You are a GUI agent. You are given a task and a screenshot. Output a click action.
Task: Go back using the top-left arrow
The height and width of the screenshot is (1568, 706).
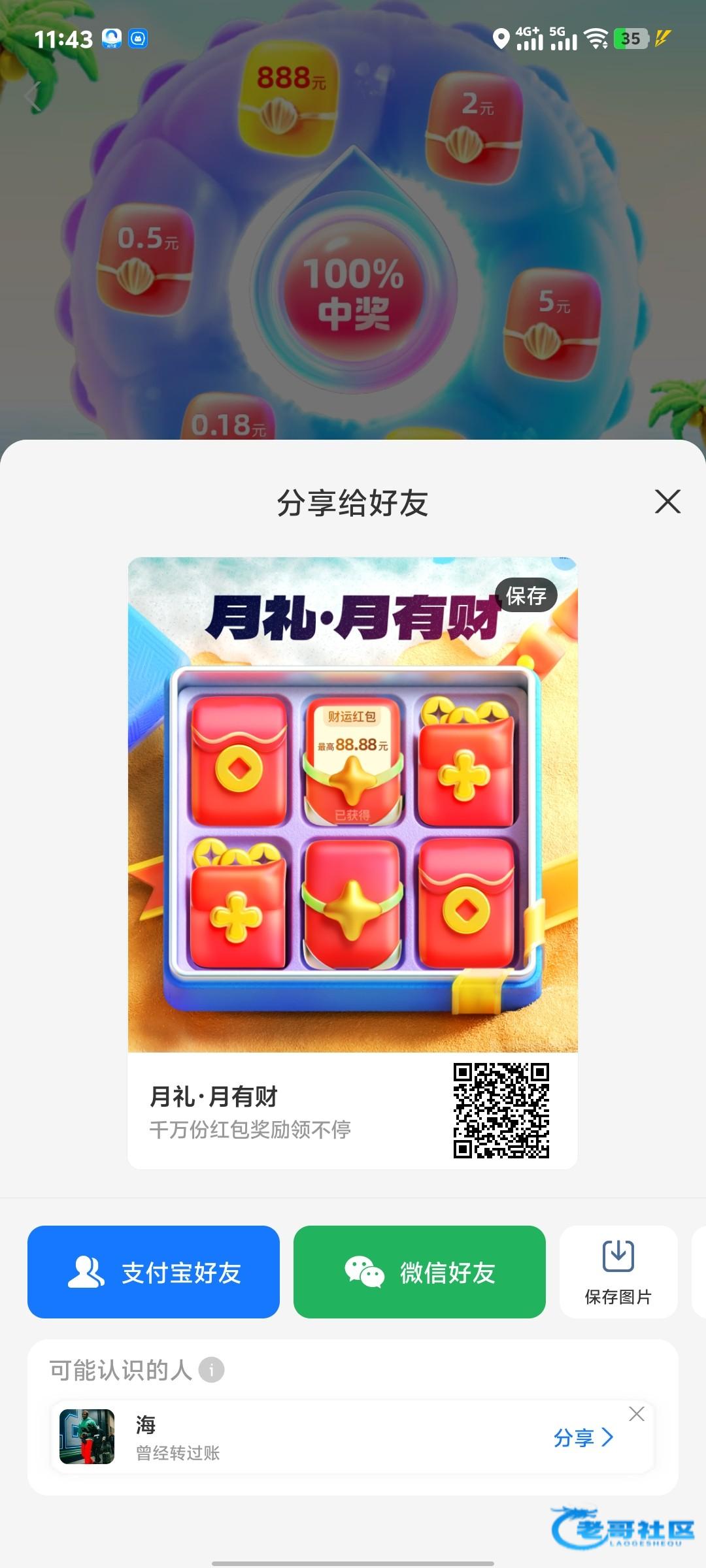tap(33, 97)
